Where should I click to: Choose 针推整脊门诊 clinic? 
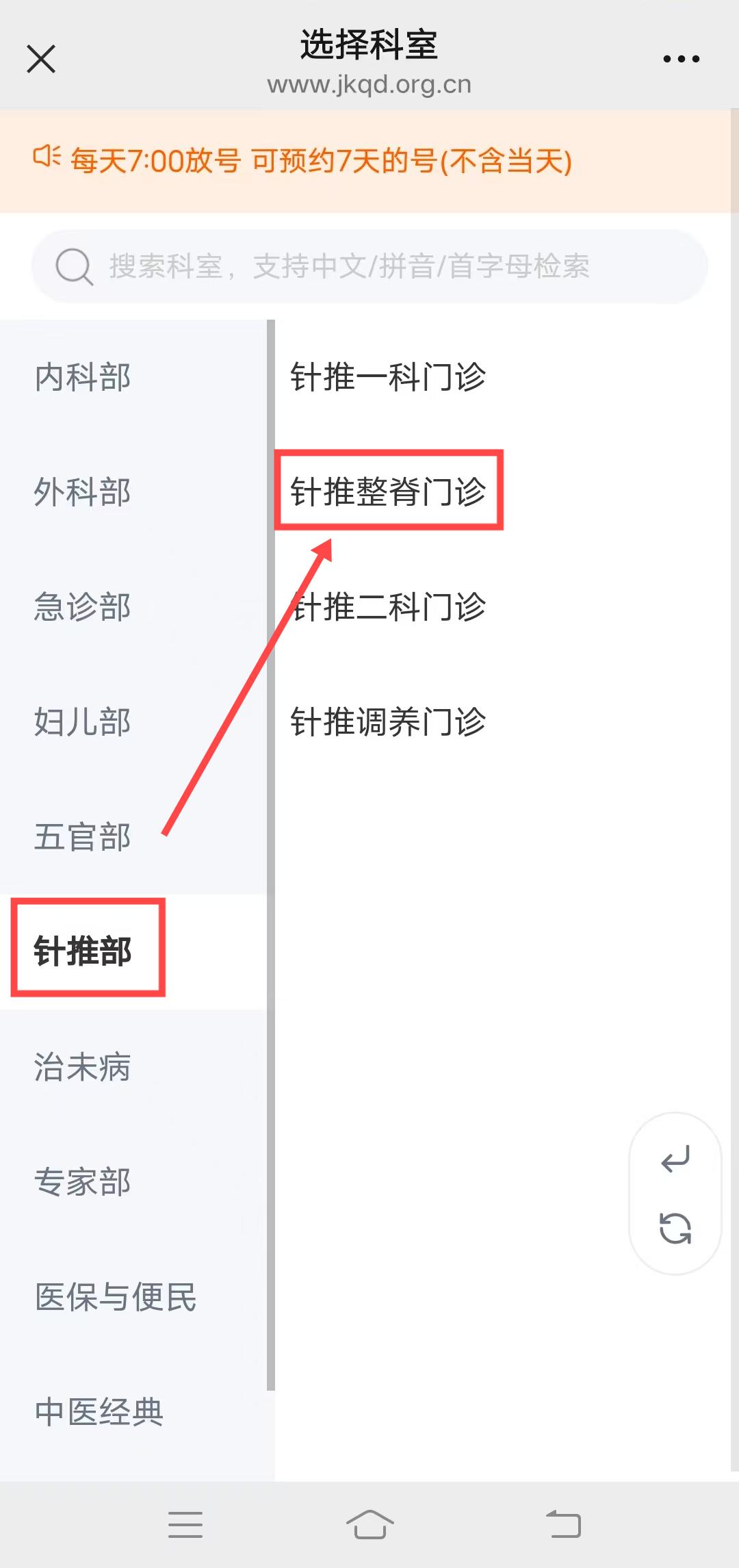click(x=388, y=492)
